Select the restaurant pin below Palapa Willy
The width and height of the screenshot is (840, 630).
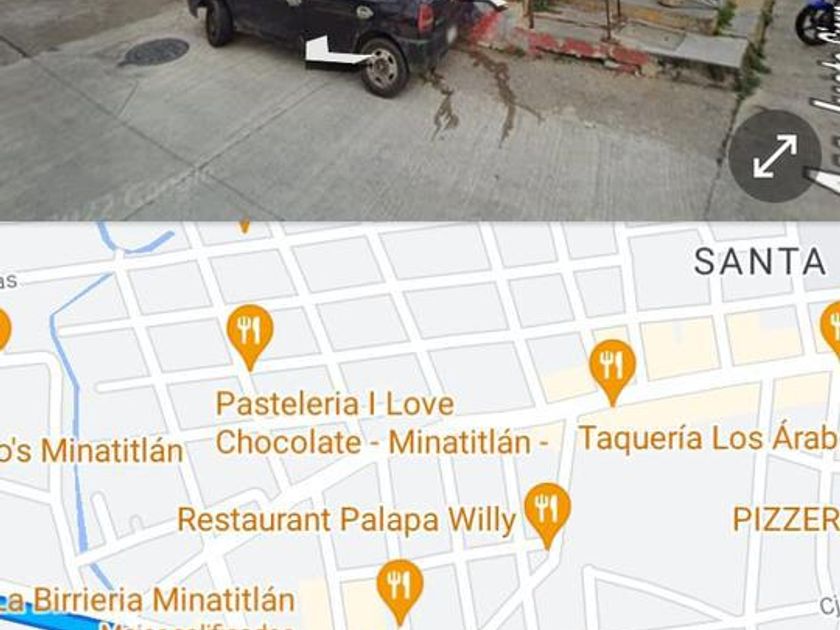pyautogui.click(x=400, y=592)
